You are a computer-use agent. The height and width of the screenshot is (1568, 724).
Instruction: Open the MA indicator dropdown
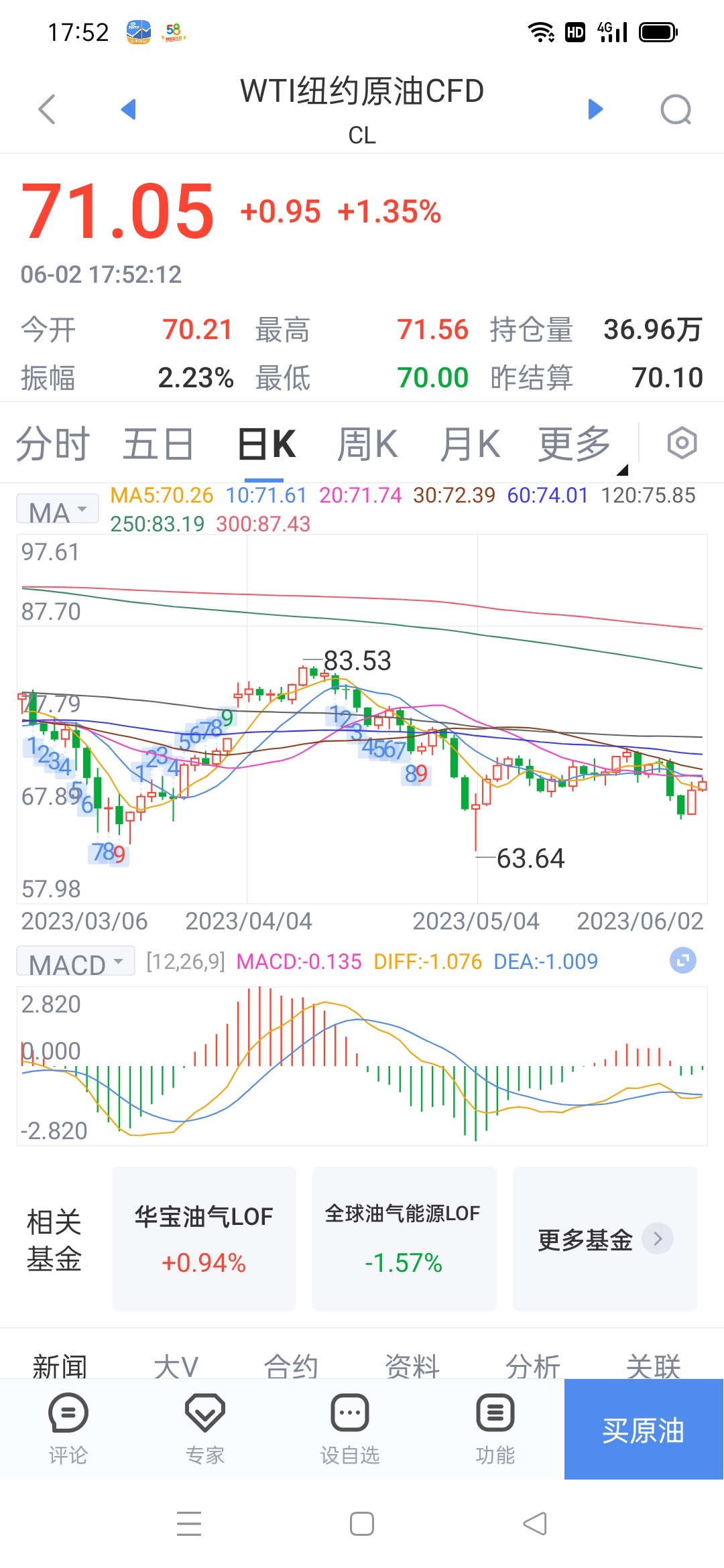[x=58, y=511]
